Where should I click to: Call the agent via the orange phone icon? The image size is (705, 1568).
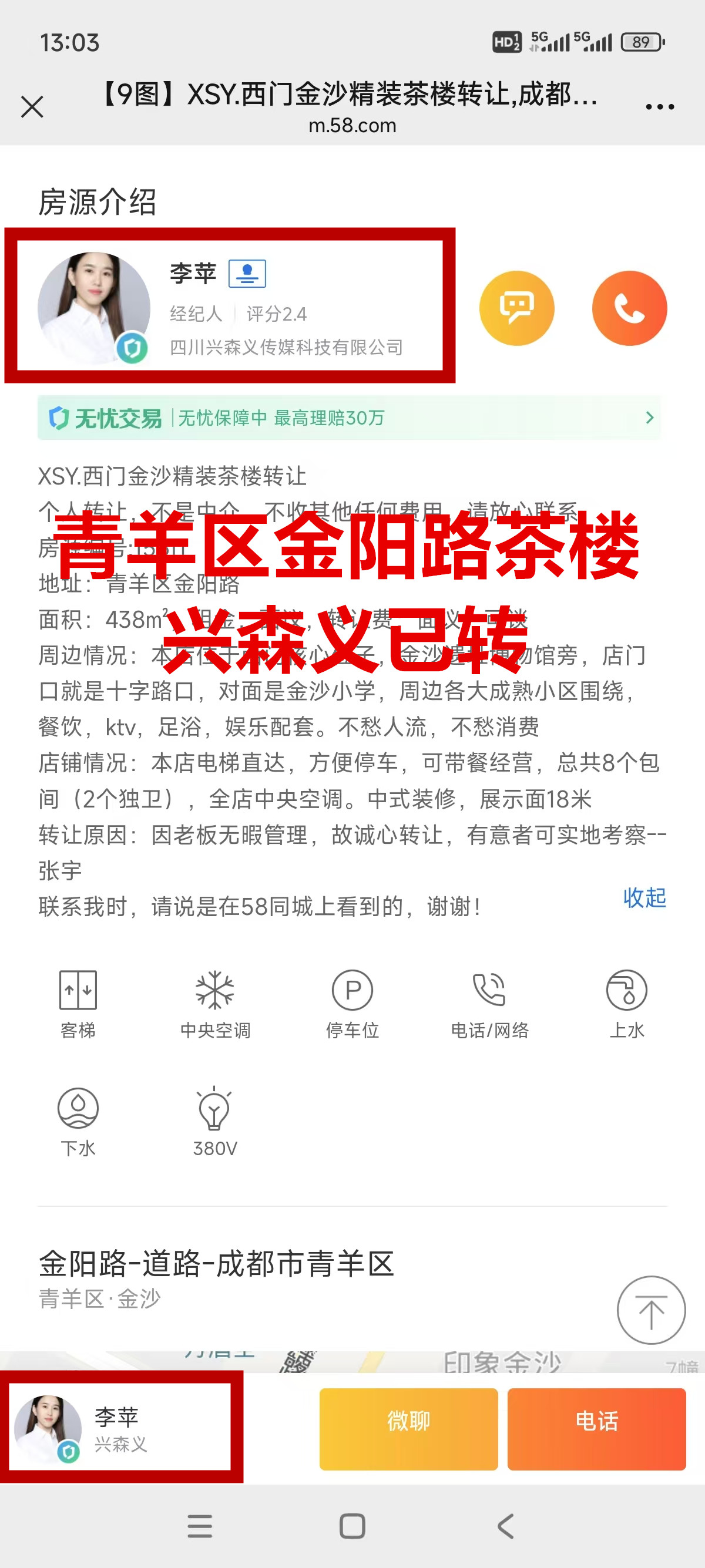(x=629, y=308)
